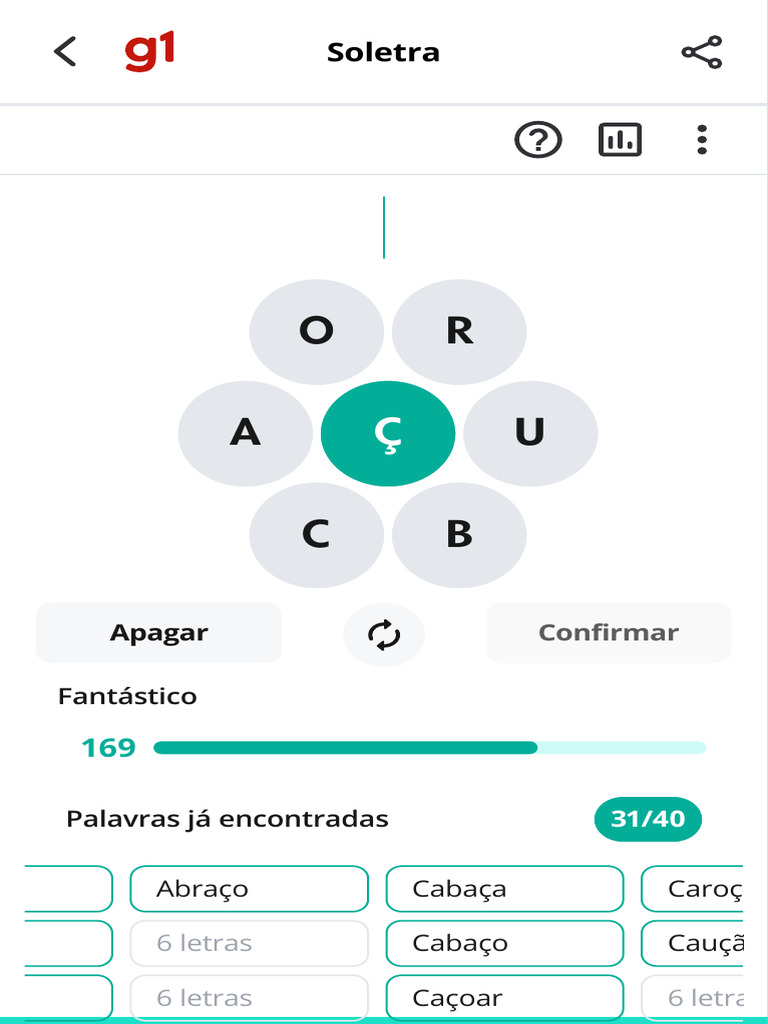Select the letter R
This screenshot has height=1024, width=768.
pyautogui.click(x=459, y=332)
